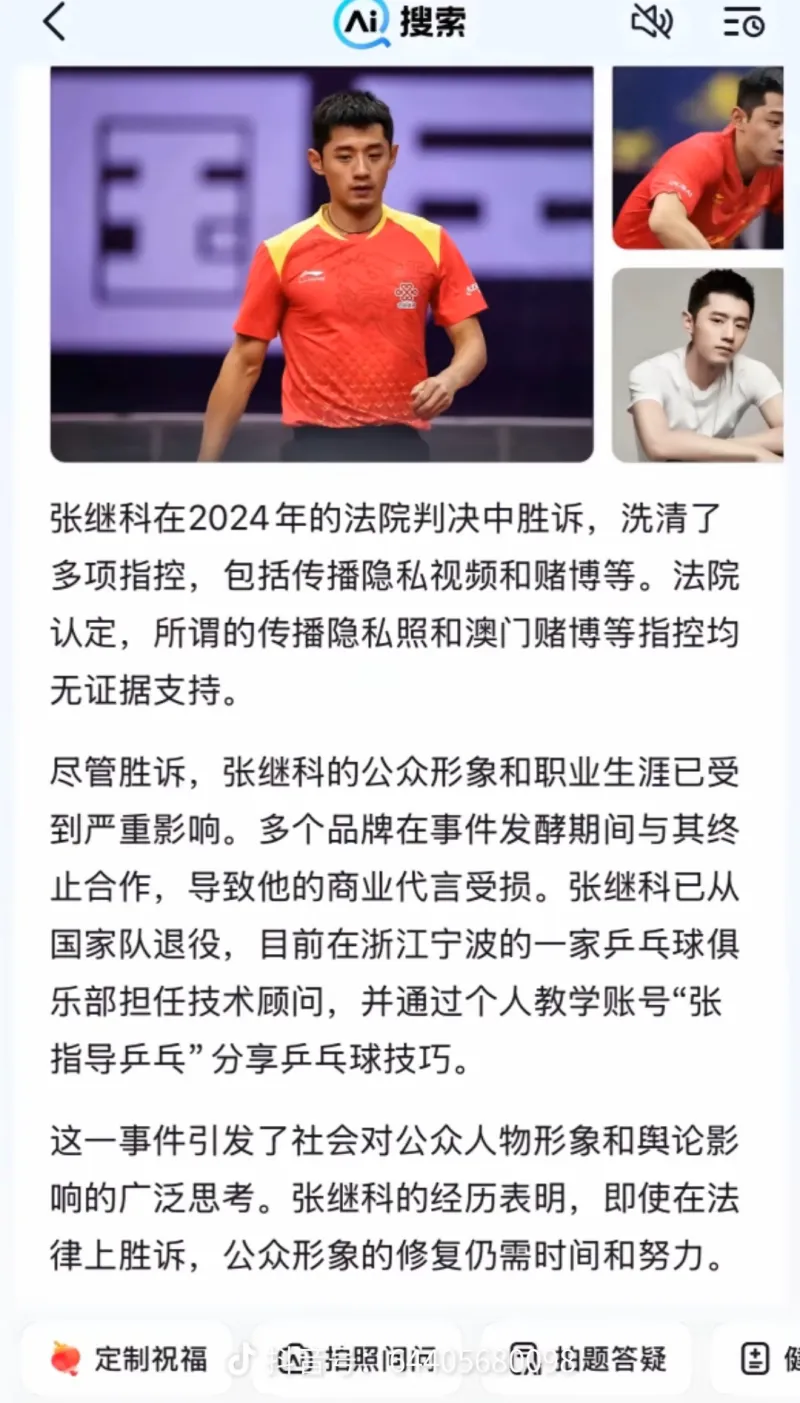This screenshot has height=1403, width=800.
Task: Select the 定制祝福 chip
Action: [x=128, y=1358]
